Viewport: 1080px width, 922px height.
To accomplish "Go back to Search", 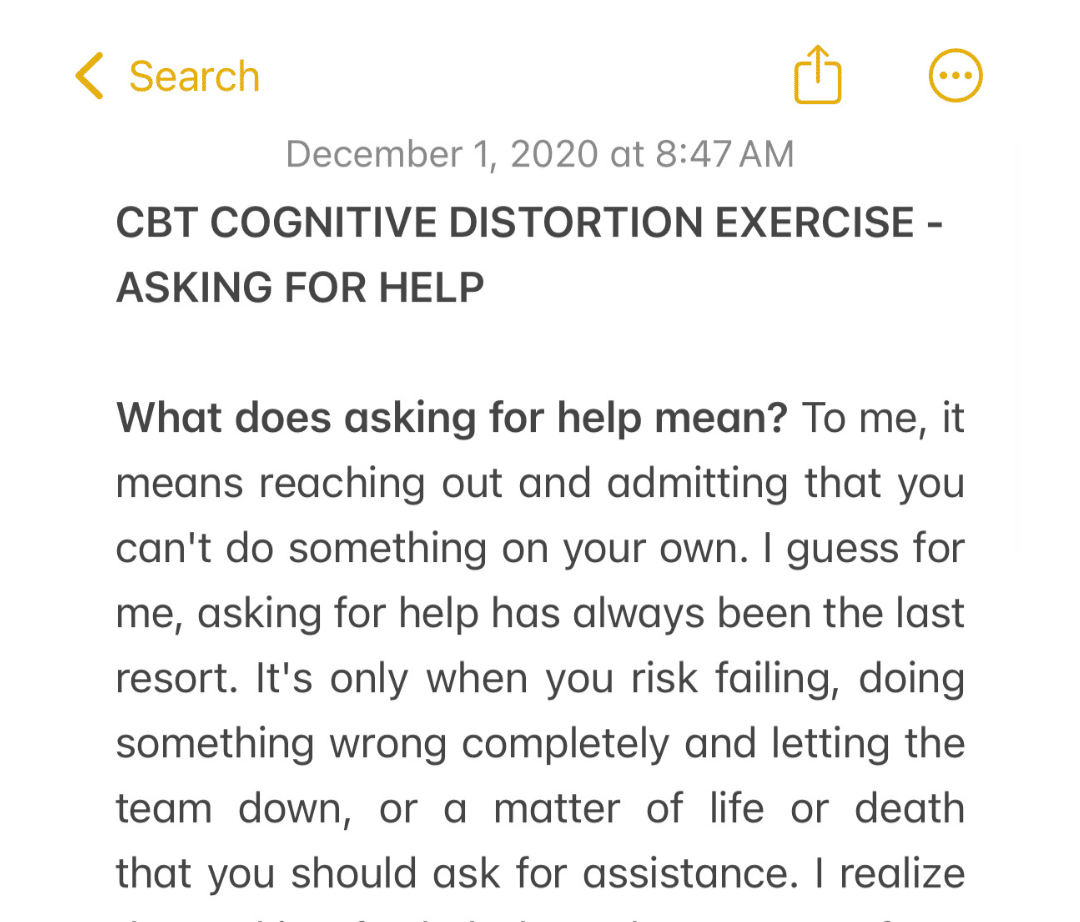I will 167,77.
